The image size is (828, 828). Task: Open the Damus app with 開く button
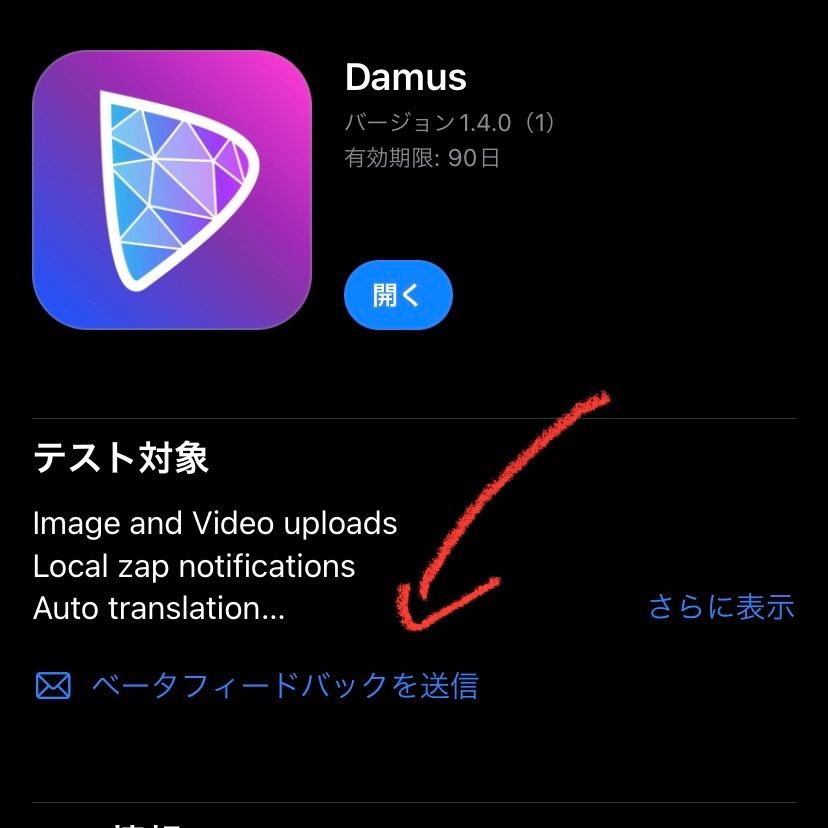click(398, 295)
